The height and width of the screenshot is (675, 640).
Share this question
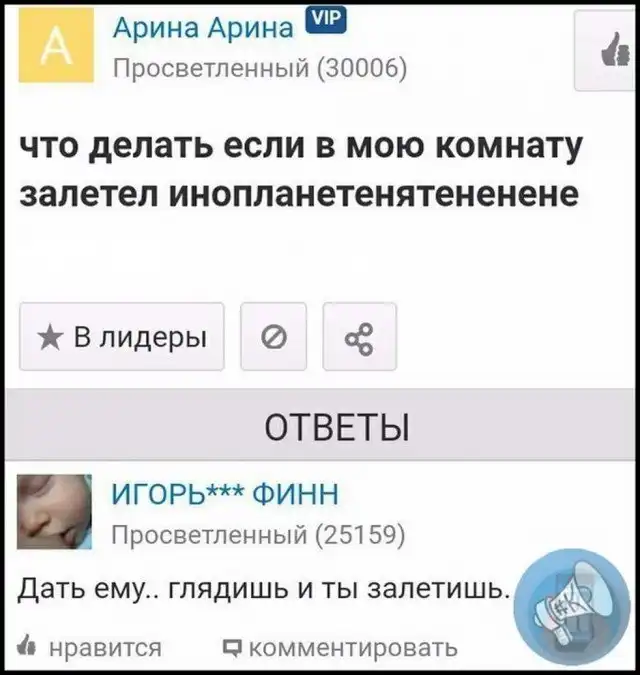click(359, 337)
